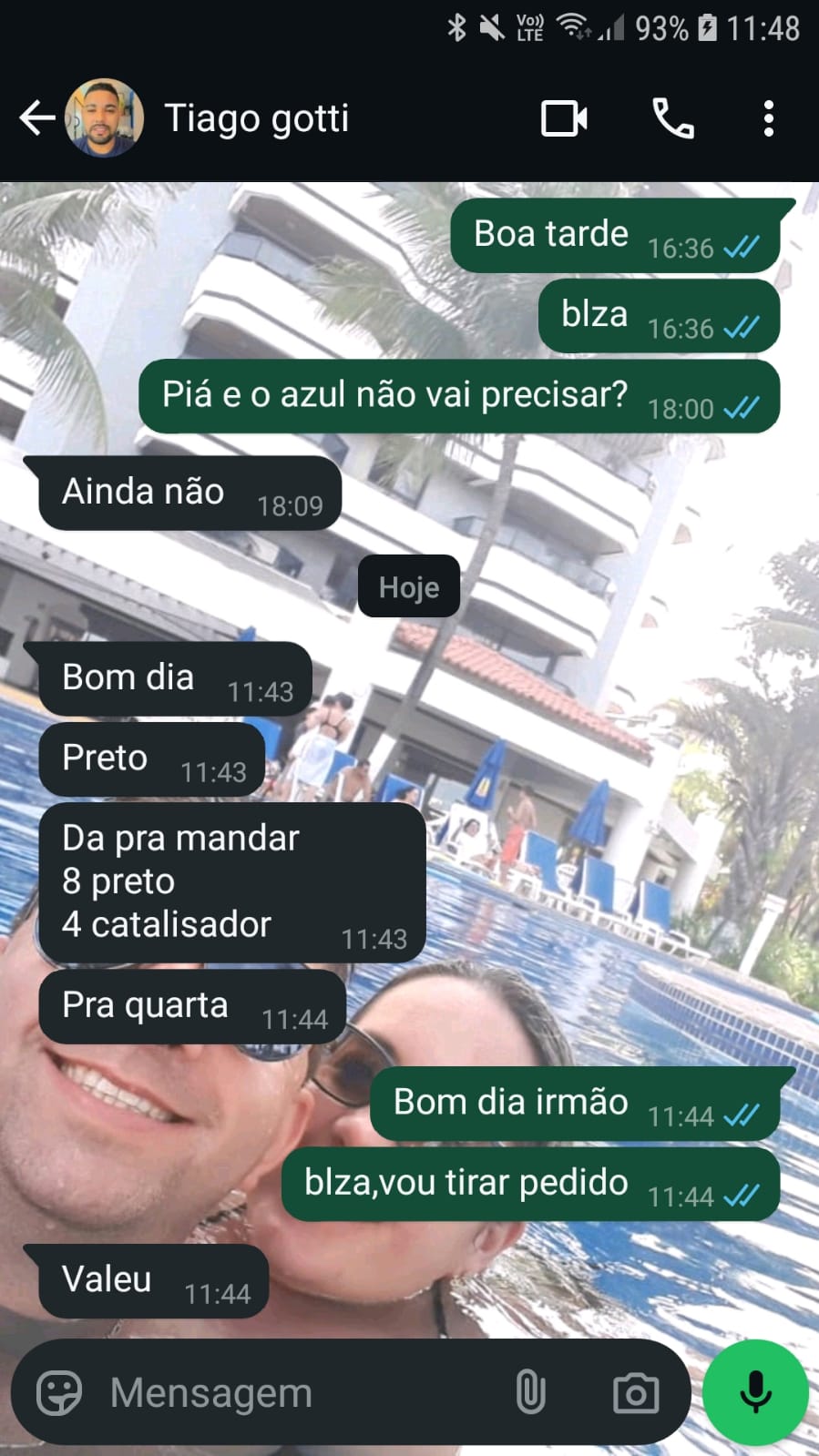The image size is (819, 1456).
Task: Open the emoji picker
Action: pos(59,1392)
